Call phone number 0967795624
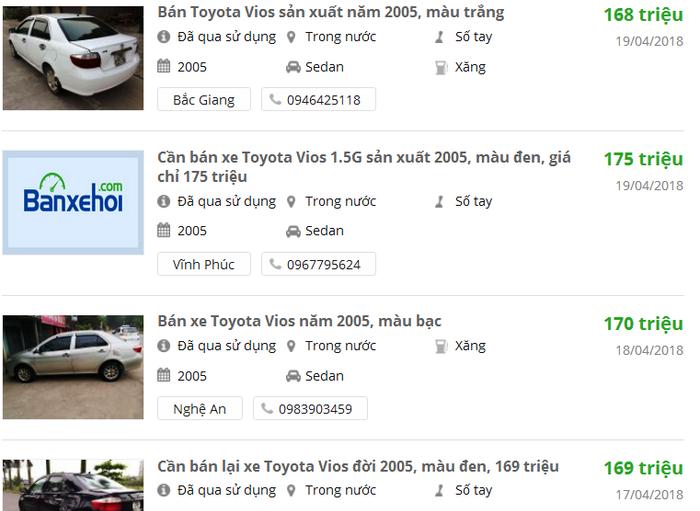700x511 pixels. (318, 264)
